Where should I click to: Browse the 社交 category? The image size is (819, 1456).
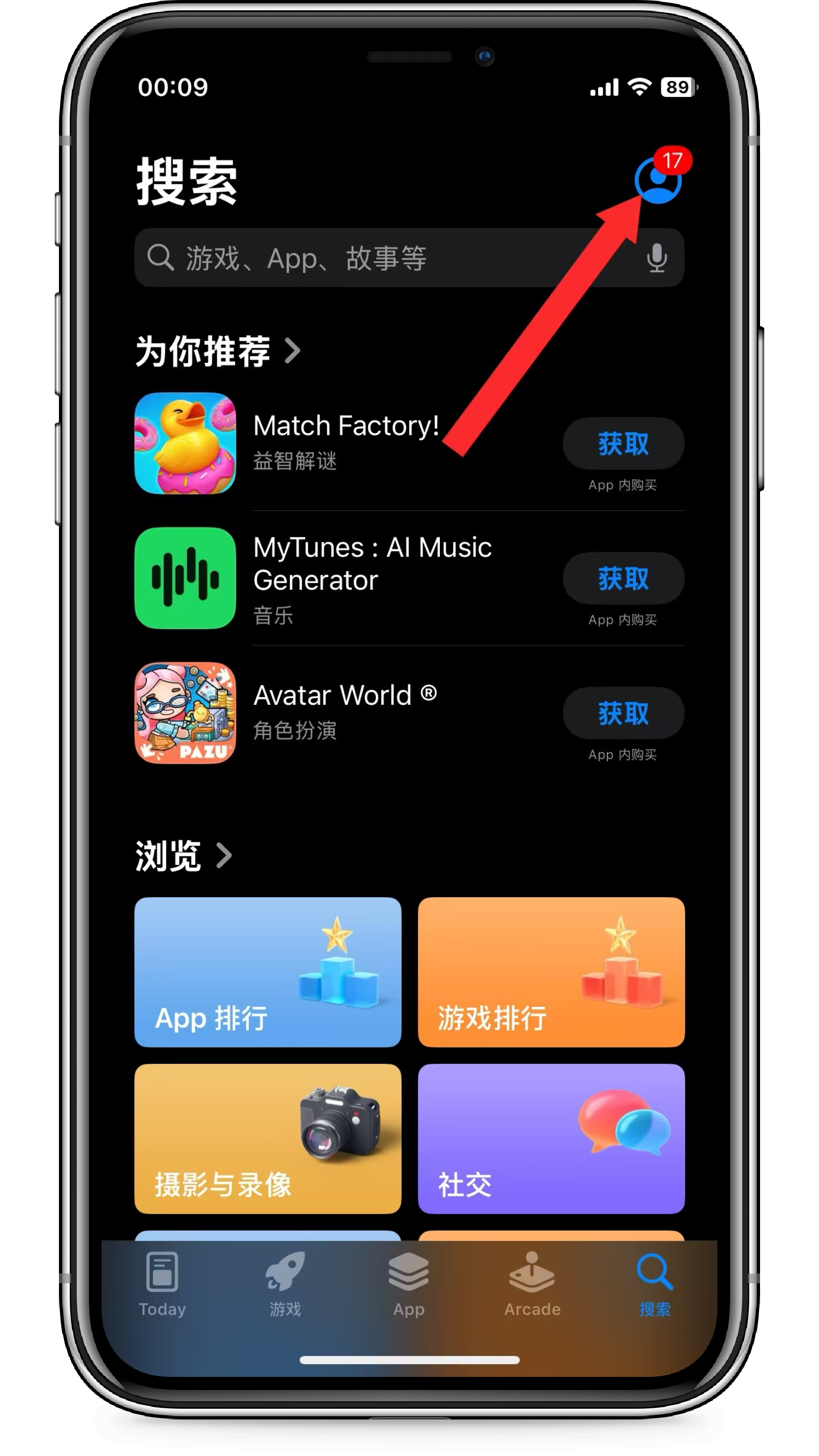coord(551,1138)
